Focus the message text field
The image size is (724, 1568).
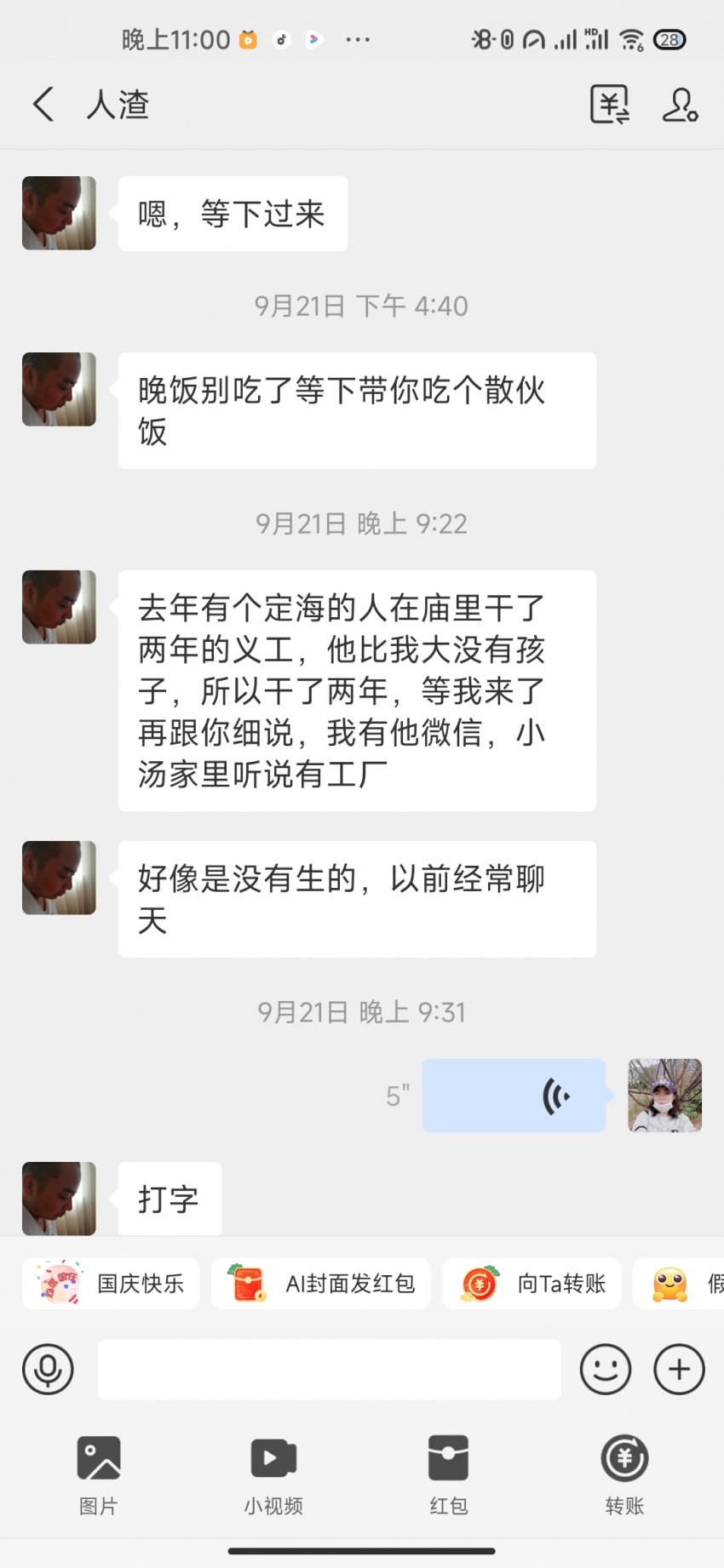click(x=329, y=1369)
